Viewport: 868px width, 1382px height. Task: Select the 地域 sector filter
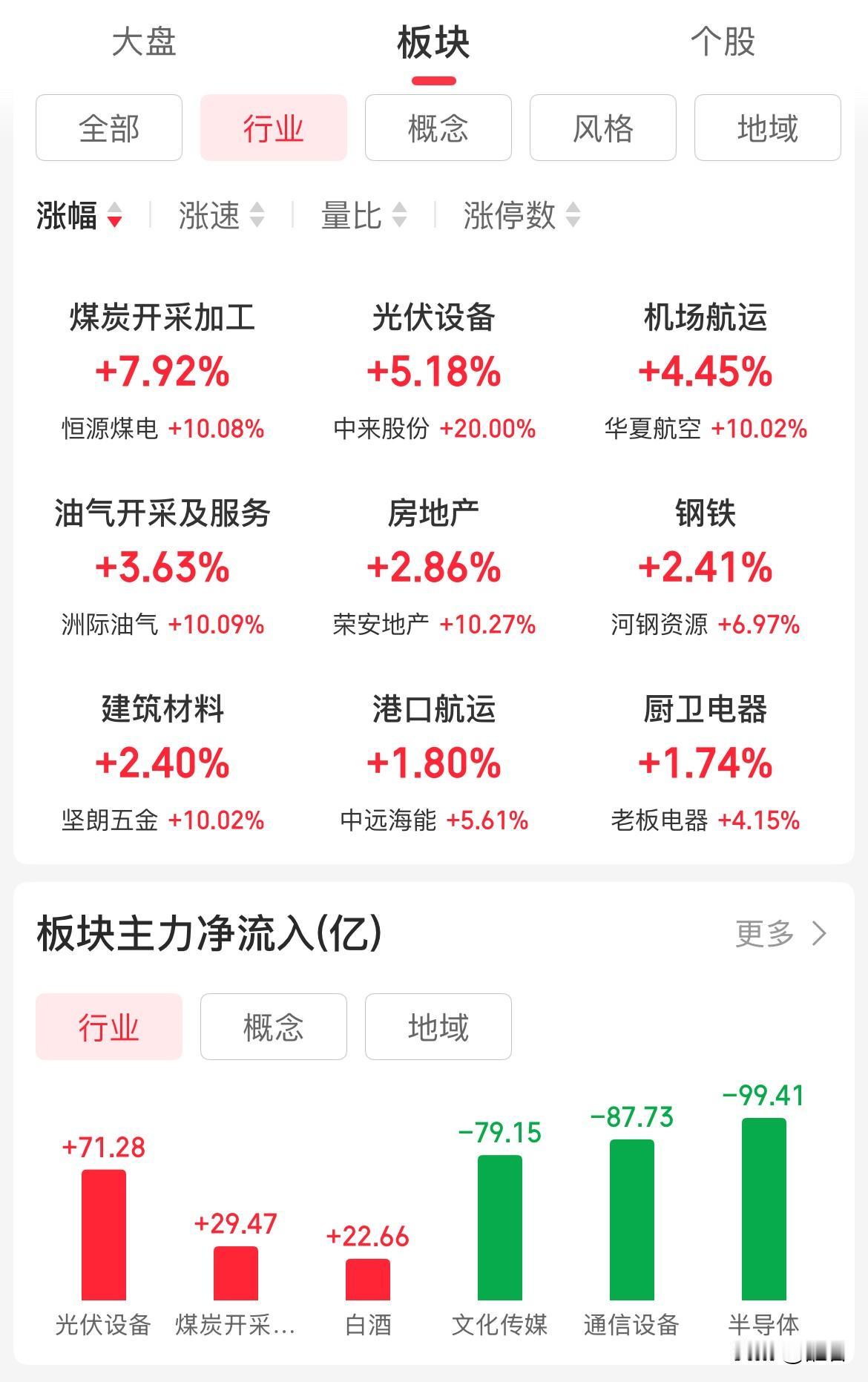tap(766, 128)
